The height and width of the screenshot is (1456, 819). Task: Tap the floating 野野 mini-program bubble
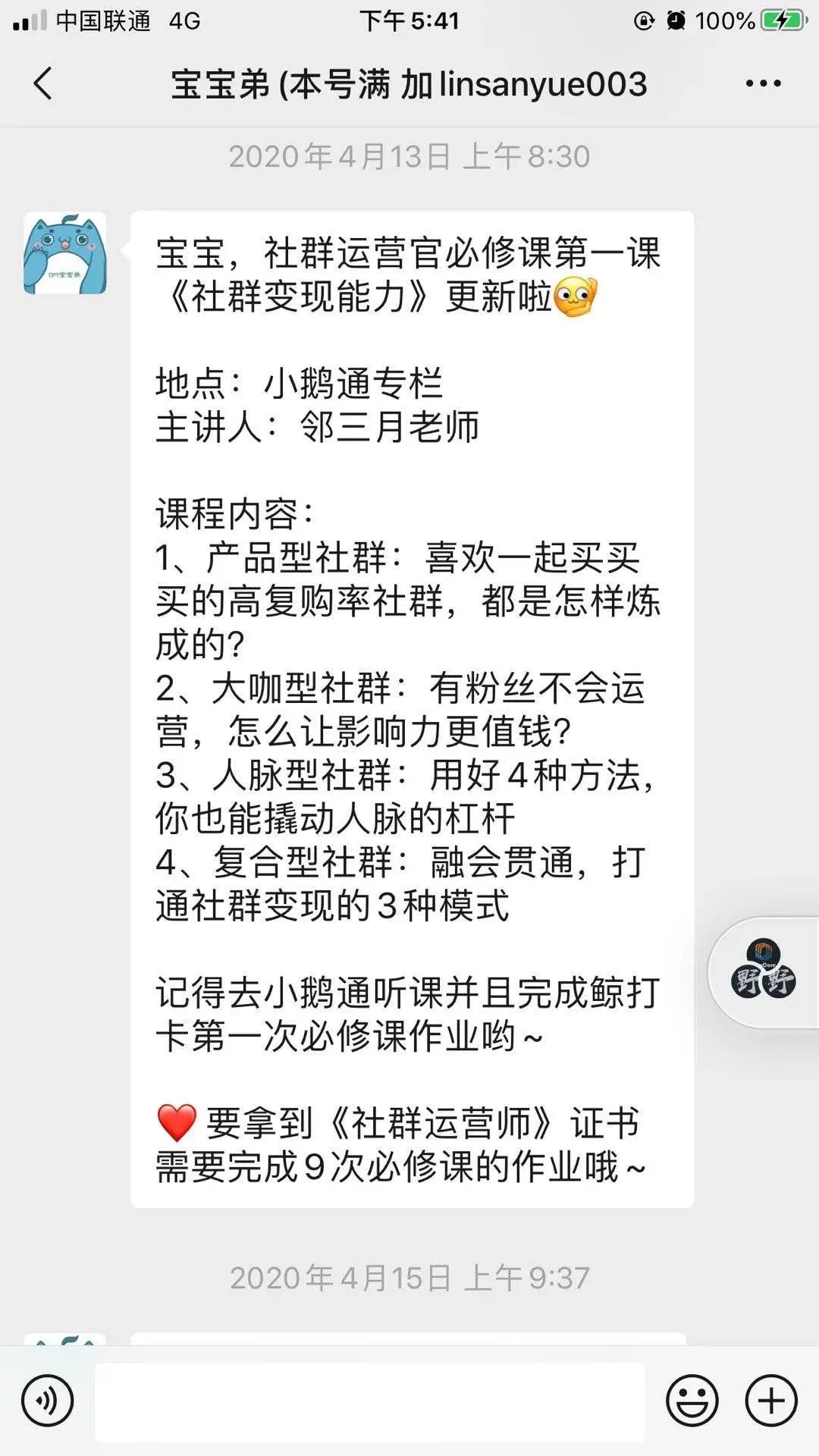coord(764,972)
